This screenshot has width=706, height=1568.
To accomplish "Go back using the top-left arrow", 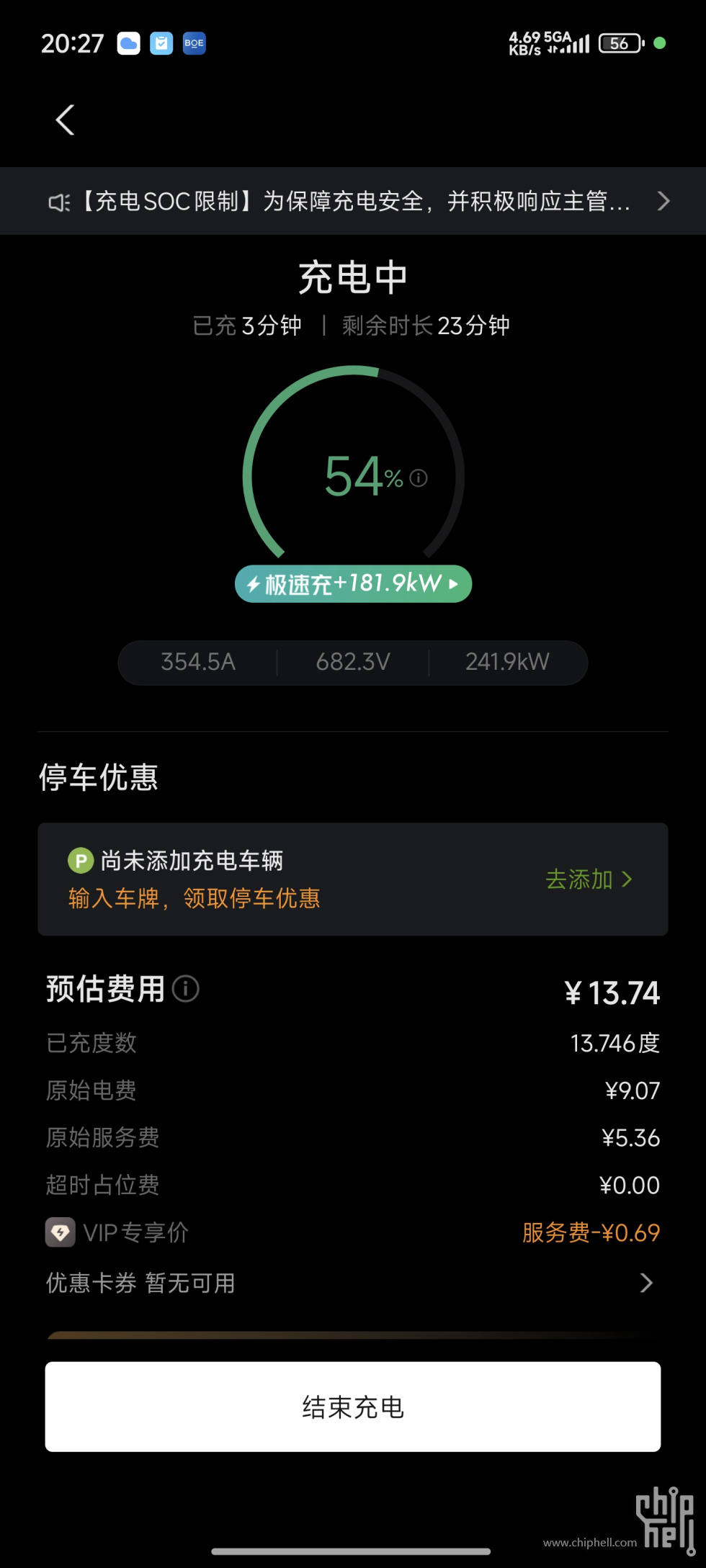I will (66, 120).
